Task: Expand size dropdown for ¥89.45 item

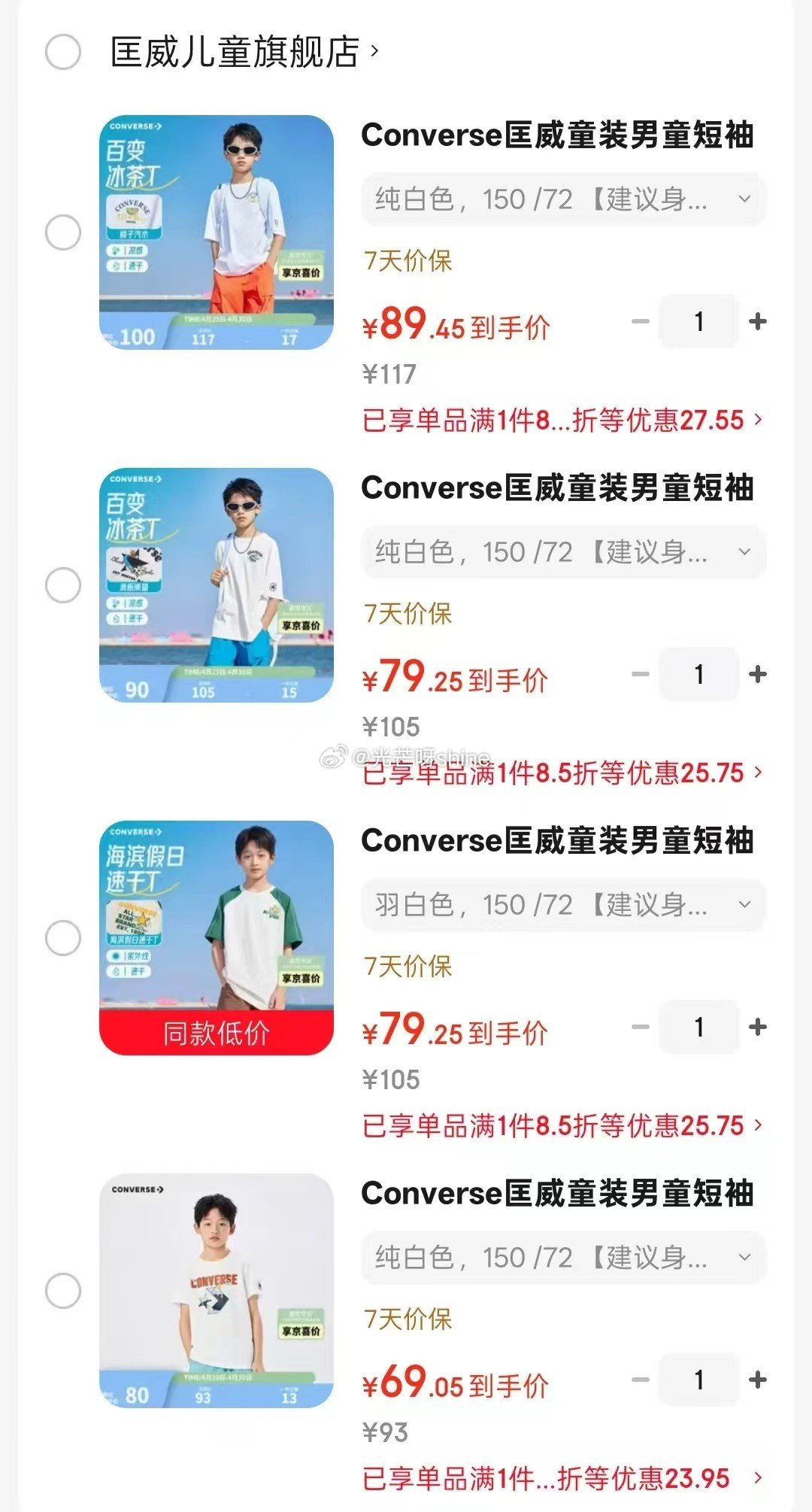Action: click(564, 199)
